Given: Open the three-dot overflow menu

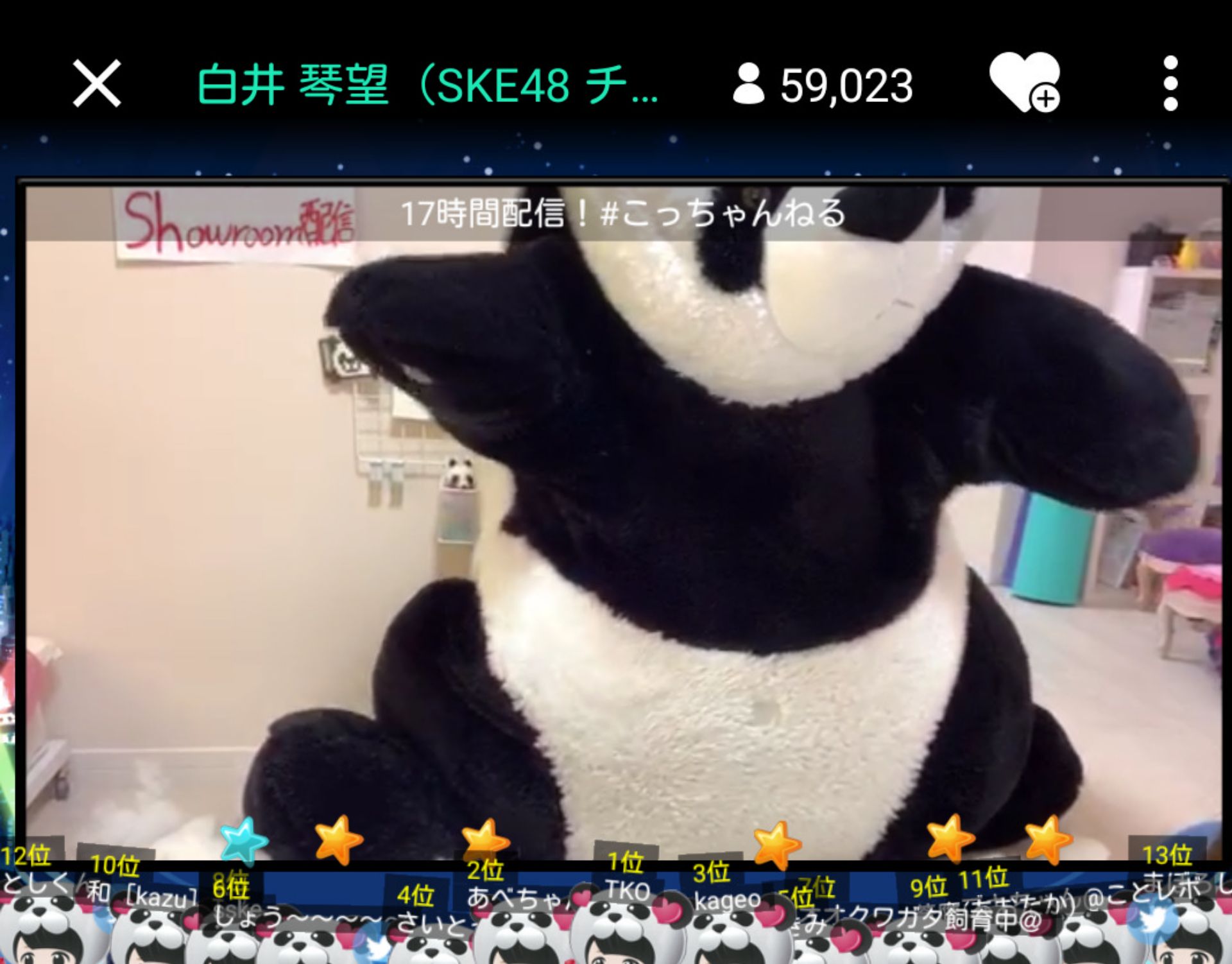Looking at the screenshot, I should pyautogui.click(x=1170, y=83).
